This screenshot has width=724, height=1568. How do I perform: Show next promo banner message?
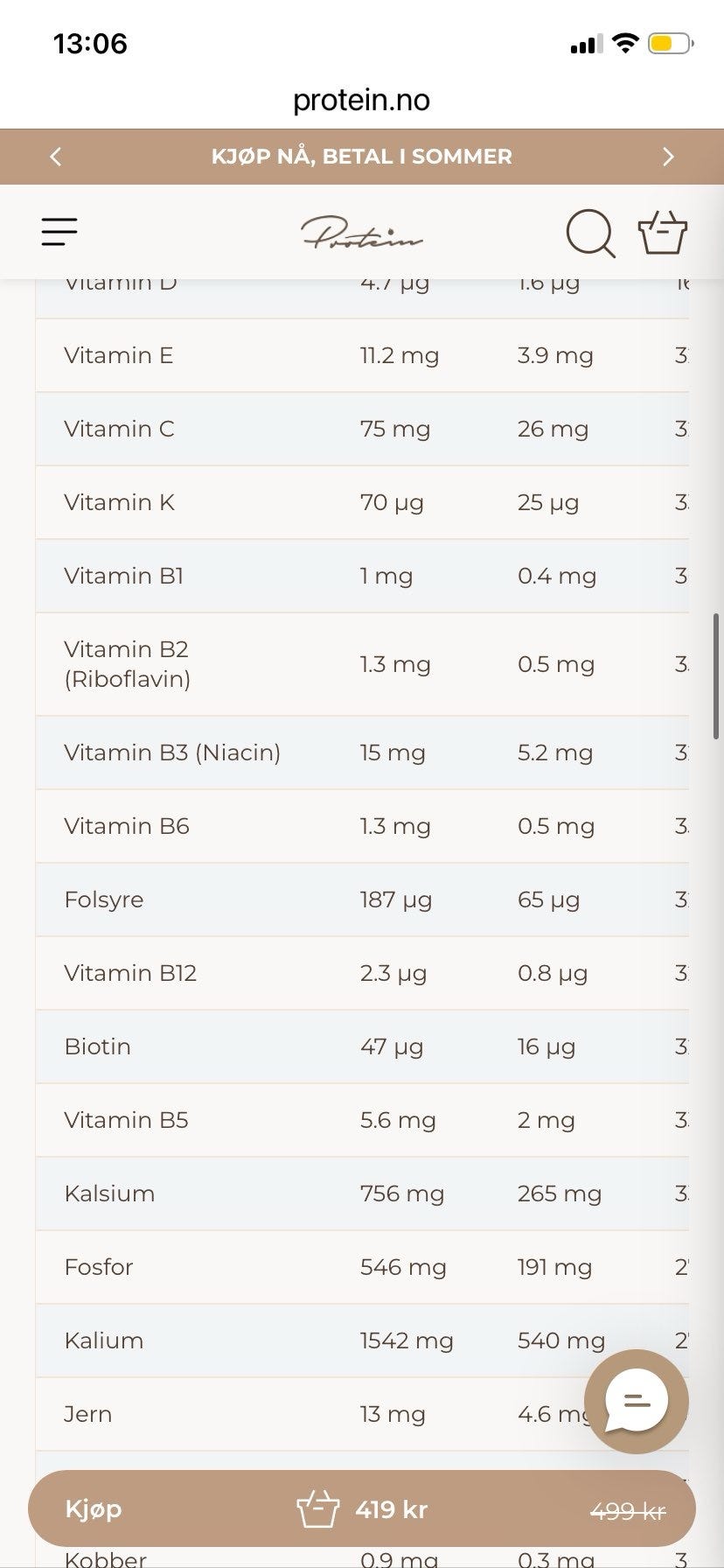(668, 157)
